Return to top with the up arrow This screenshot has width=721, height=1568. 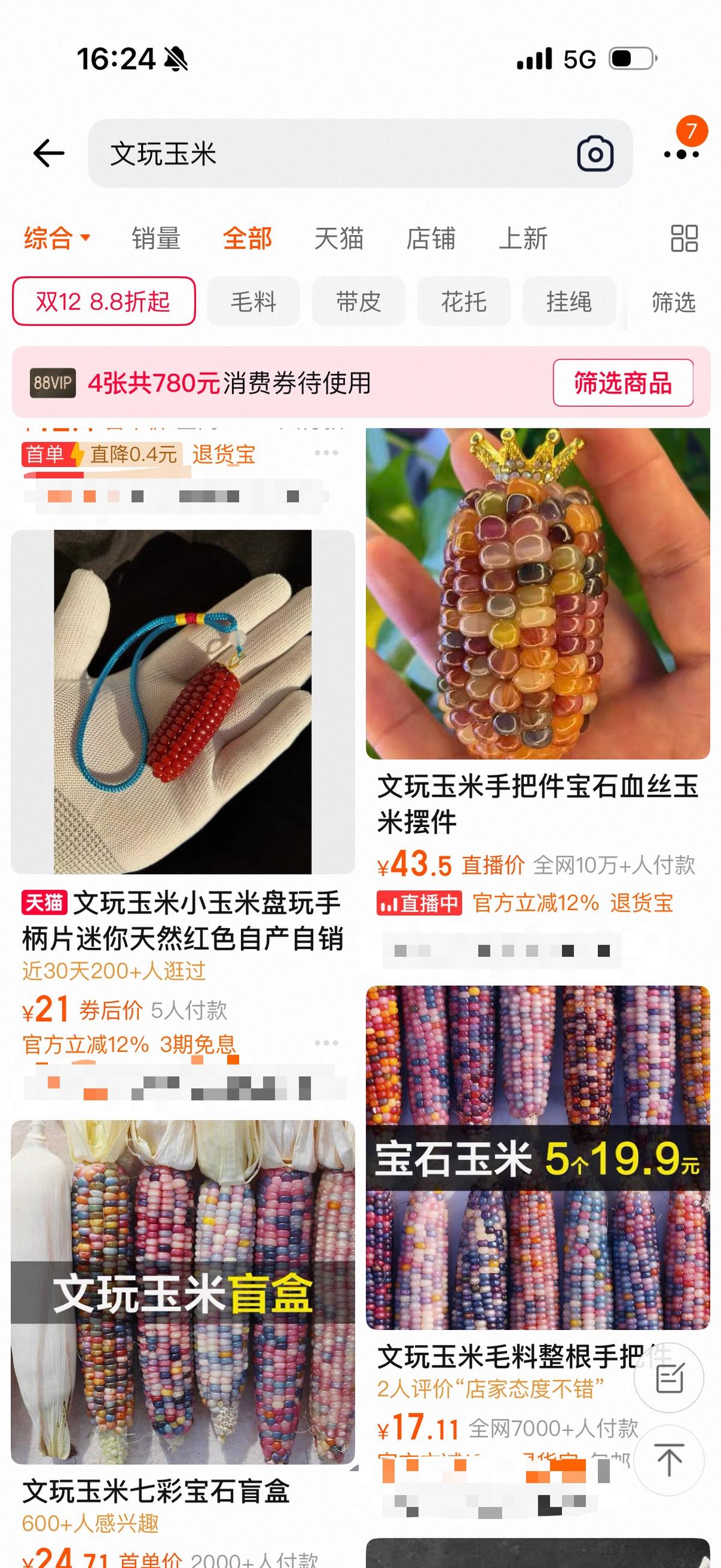click(x=669, y=1460)
